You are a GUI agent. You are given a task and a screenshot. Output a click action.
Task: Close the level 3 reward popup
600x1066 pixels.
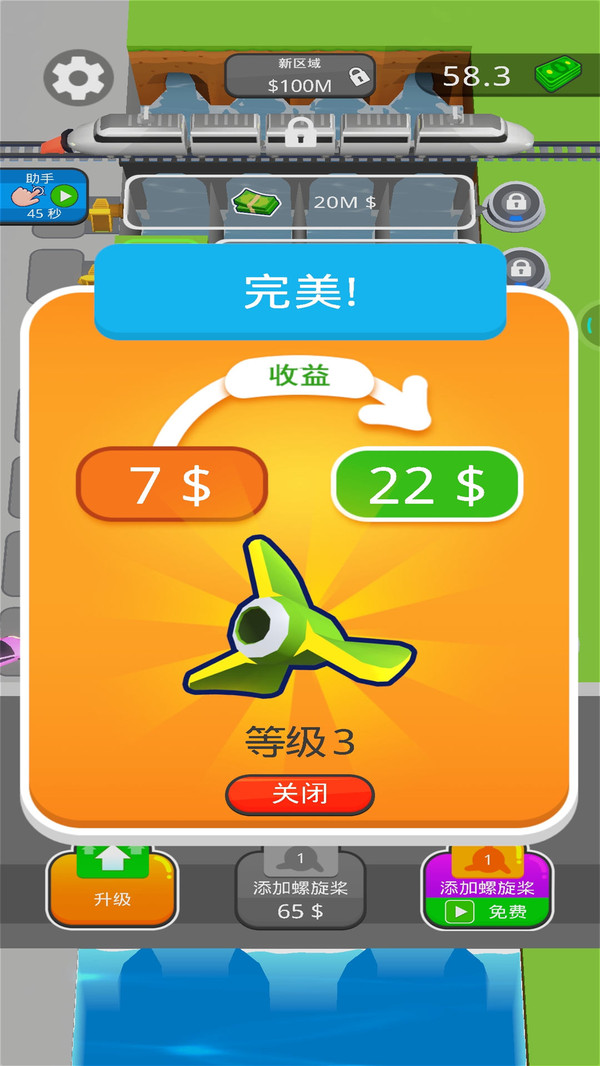pyautogui.click(x=300, y=795)
